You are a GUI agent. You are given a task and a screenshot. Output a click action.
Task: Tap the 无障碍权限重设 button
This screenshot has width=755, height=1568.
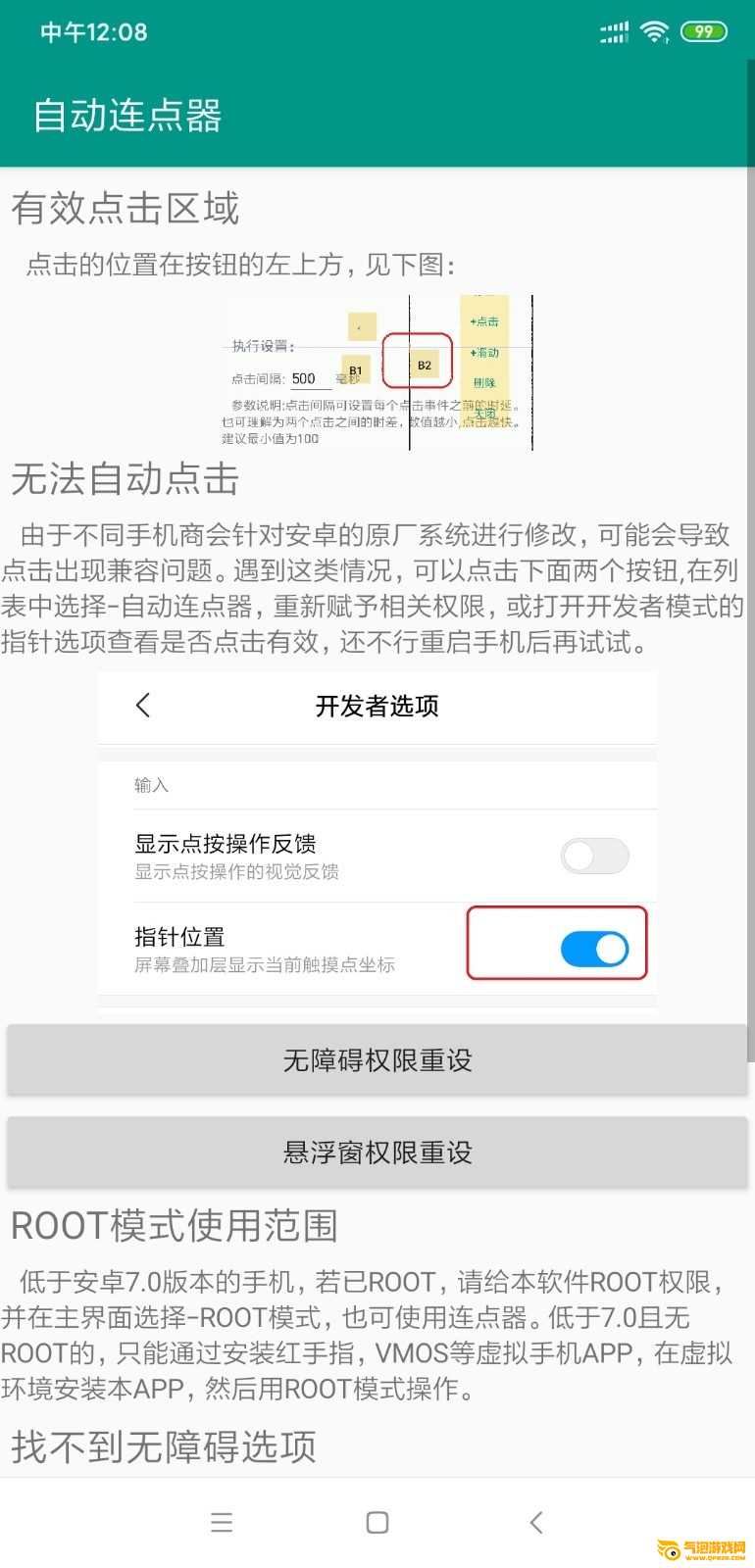377,1059
